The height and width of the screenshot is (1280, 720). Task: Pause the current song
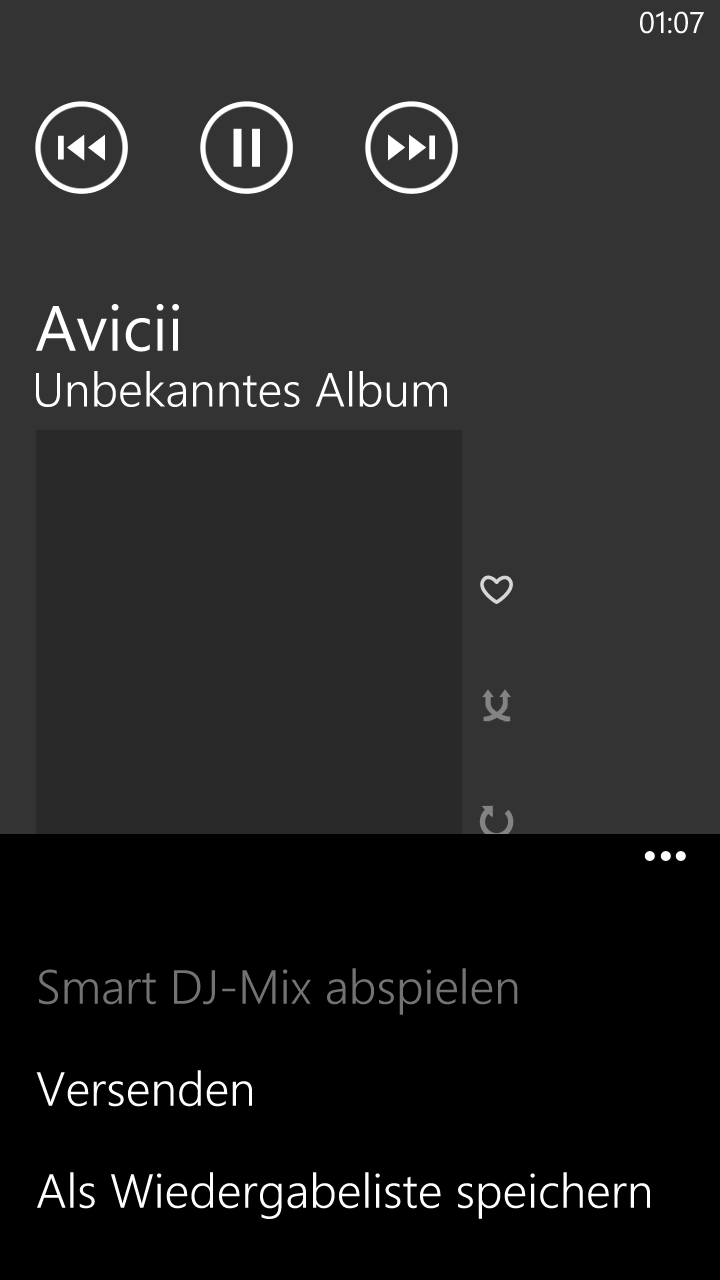(246, 148)
